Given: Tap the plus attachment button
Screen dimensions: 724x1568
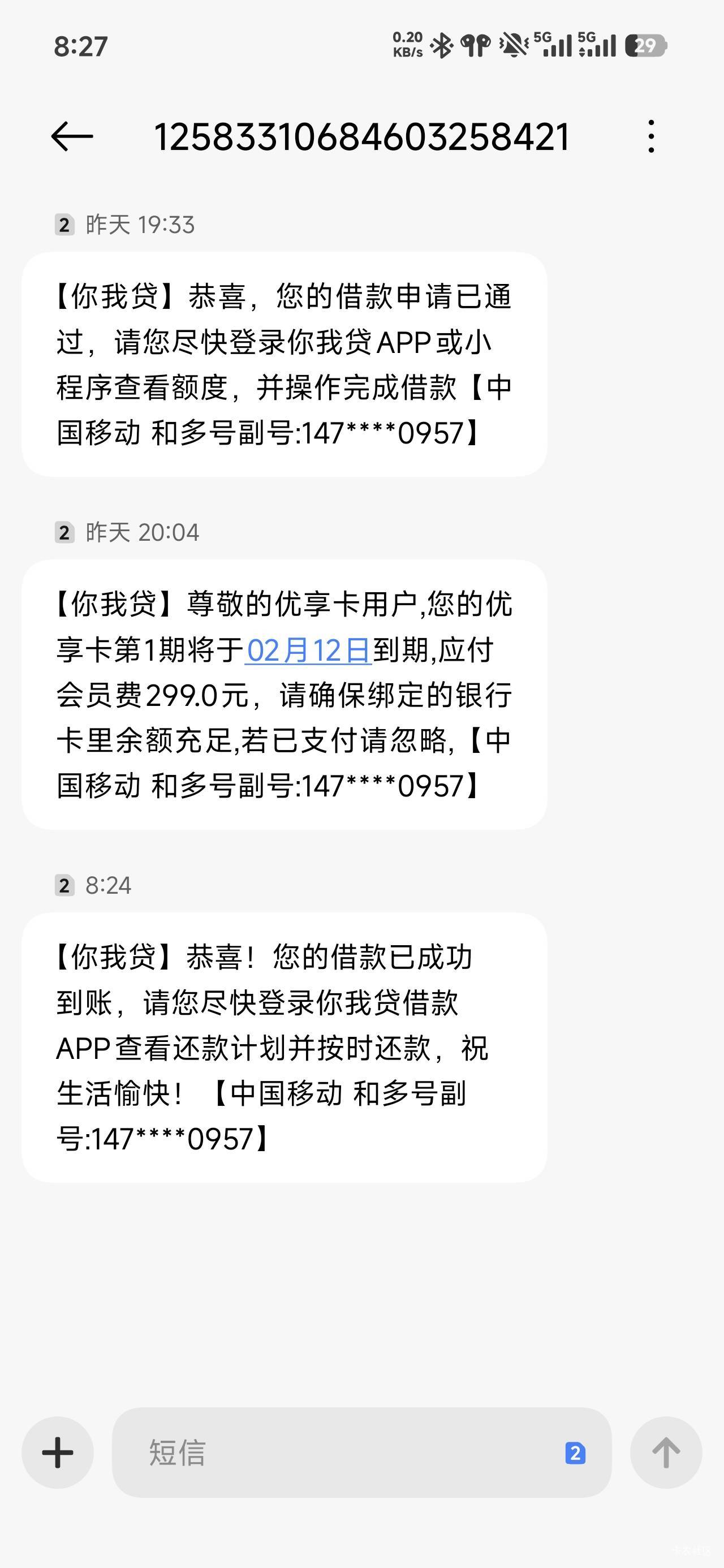Looking at the screenshot, I should click(58, 1453).
